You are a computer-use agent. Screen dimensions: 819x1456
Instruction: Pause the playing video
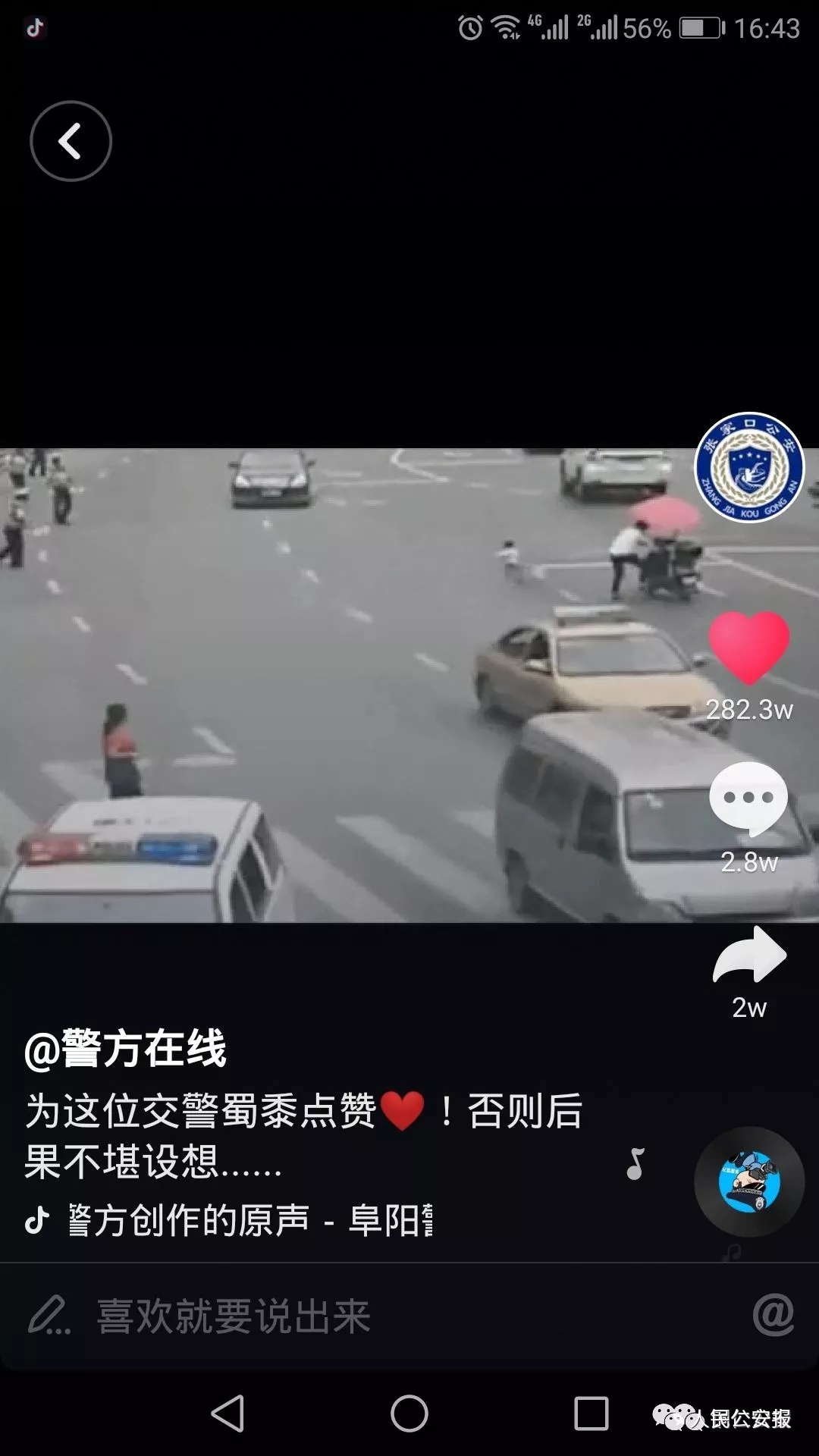[x=349, y=682]
